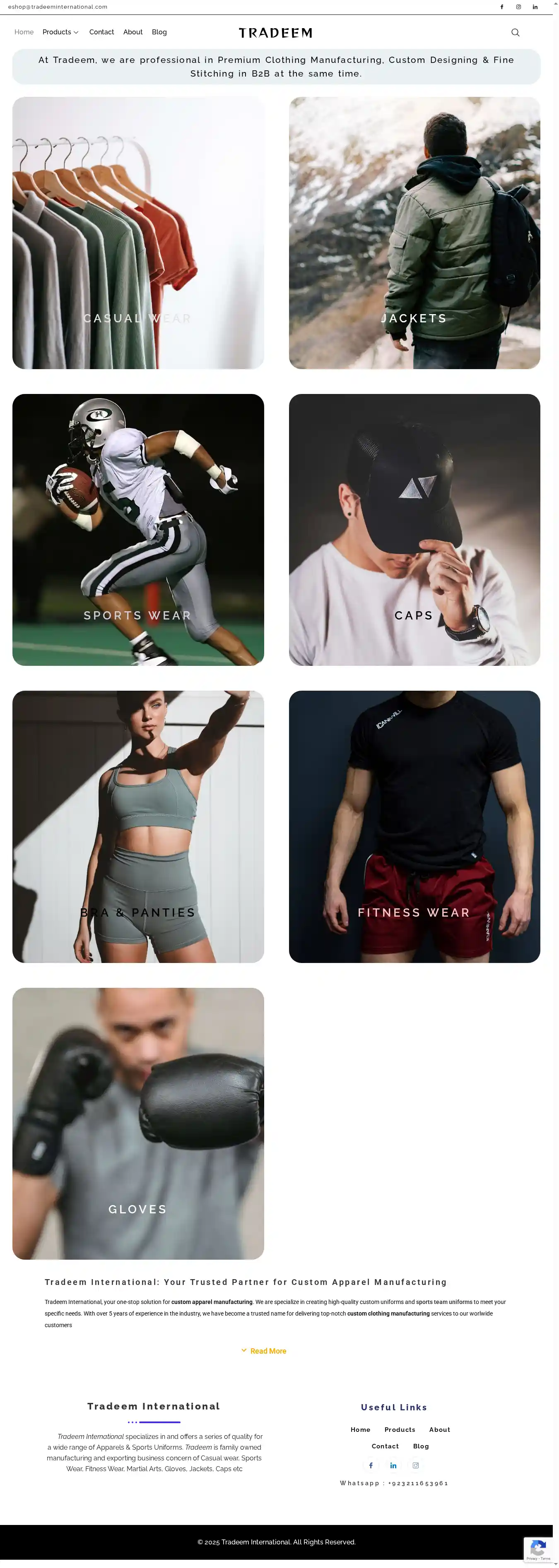The height and width of the screenshot is (1568, 559).
Task: Open the Casual Wear category
Action: 137,233
